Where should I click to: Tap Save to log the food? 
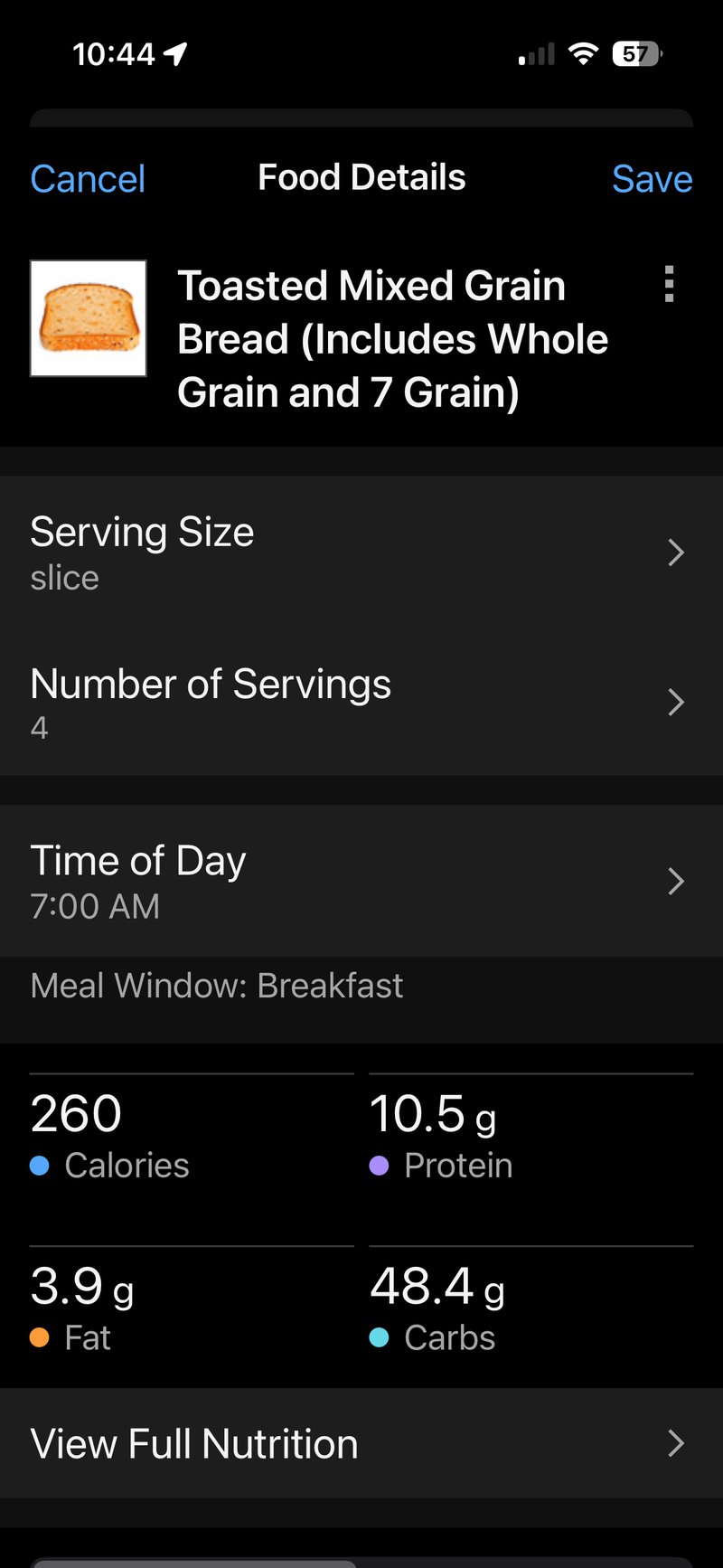pyautogui.click(x=653, y=178)
